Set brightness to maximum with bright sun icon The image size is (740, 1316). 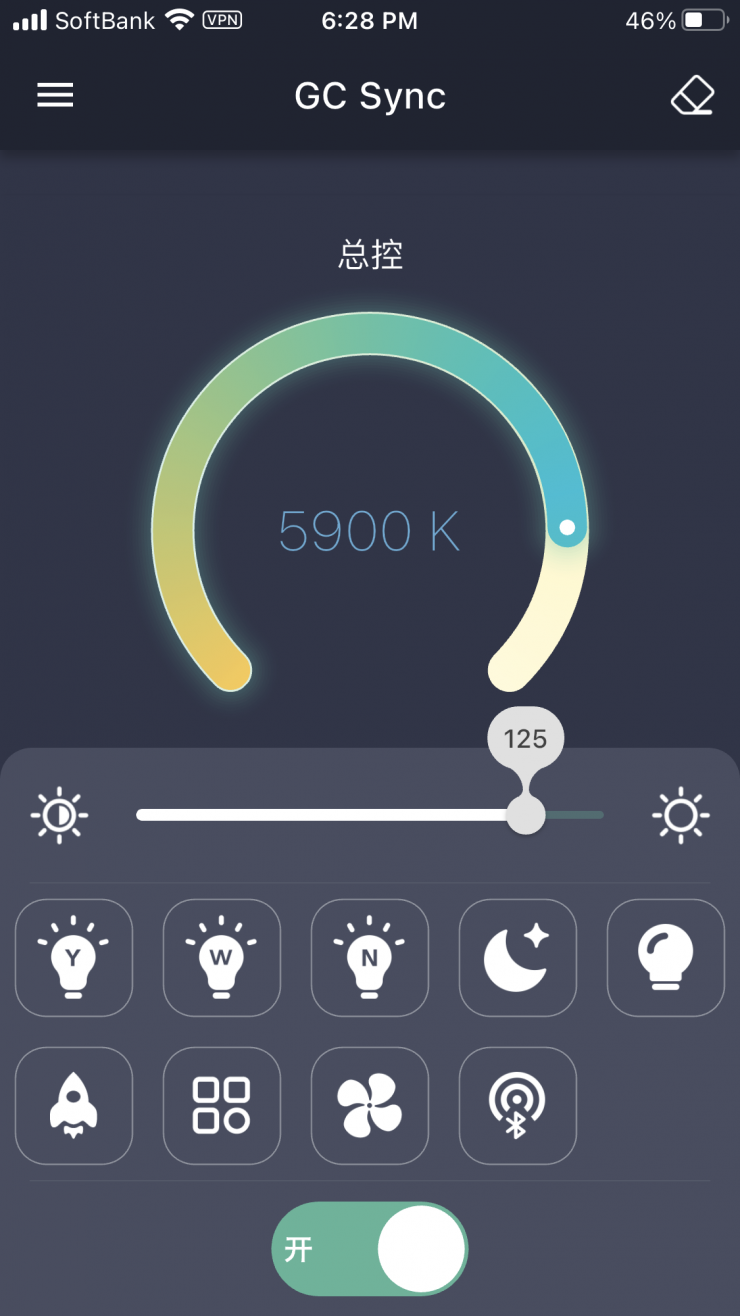pos(680,815)
